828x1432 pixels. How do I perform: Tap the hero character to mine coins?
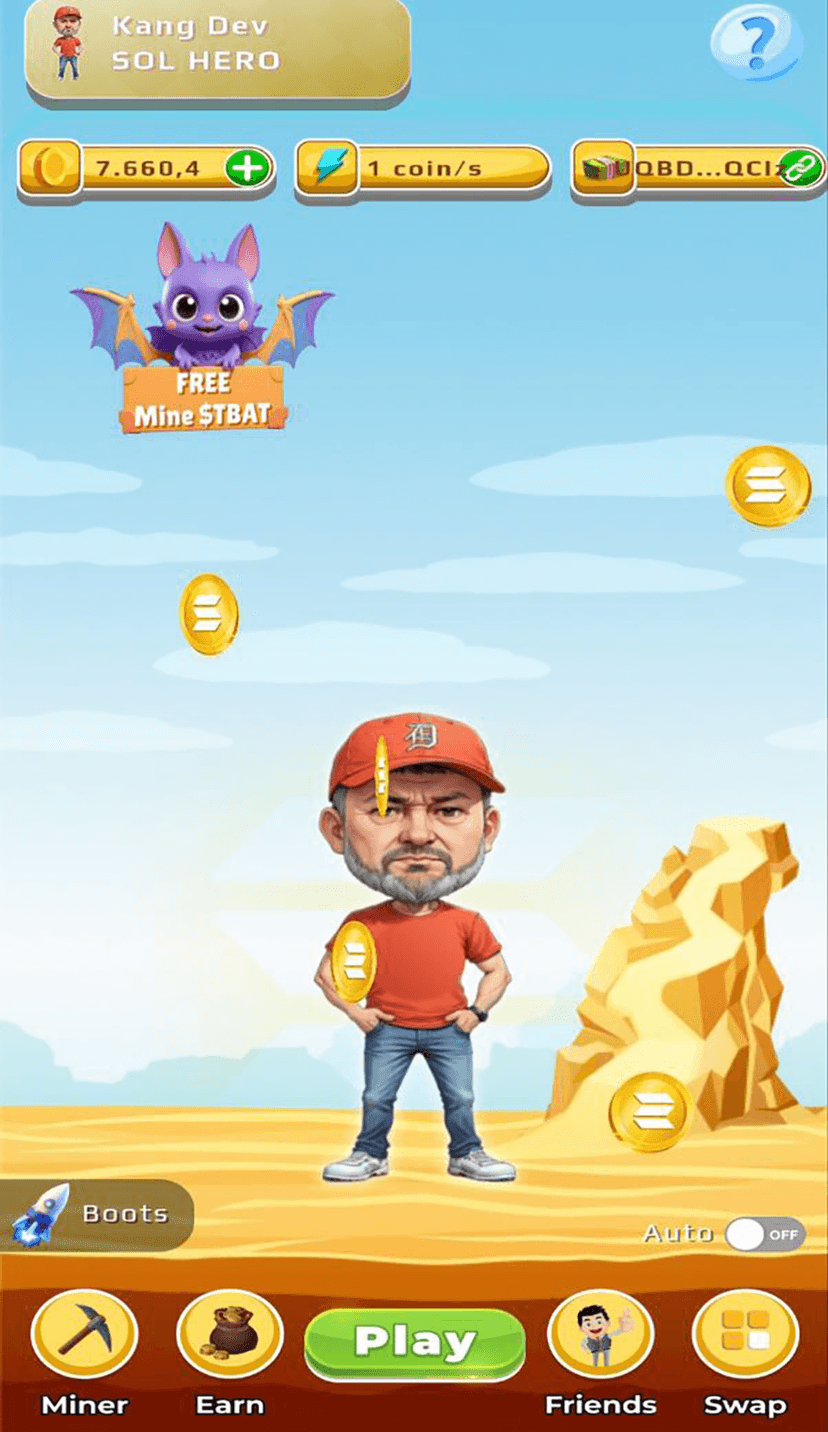pyautogui.click(x=415, y=950)
